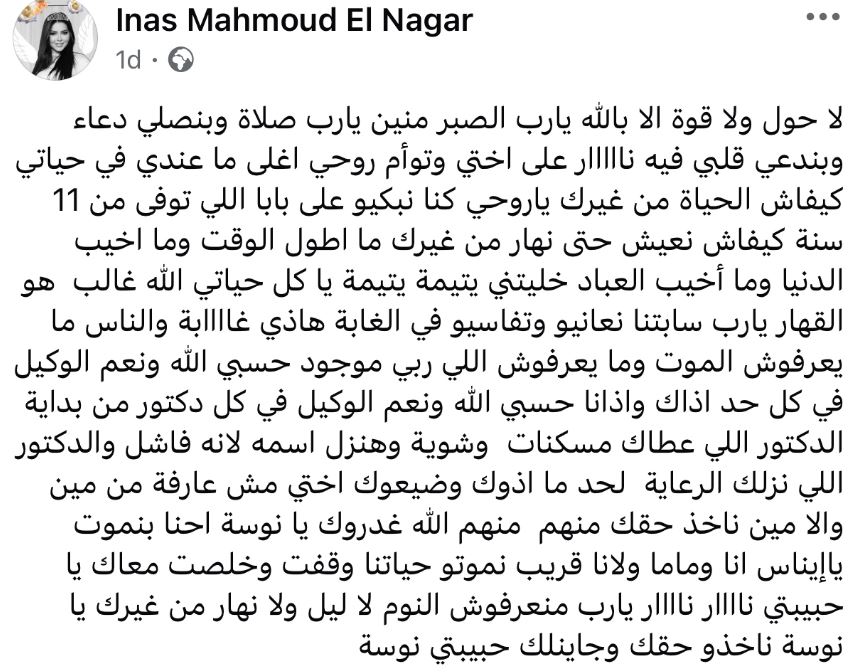
Task: Open the 1d post timestamp
Action: coord(128,61)
